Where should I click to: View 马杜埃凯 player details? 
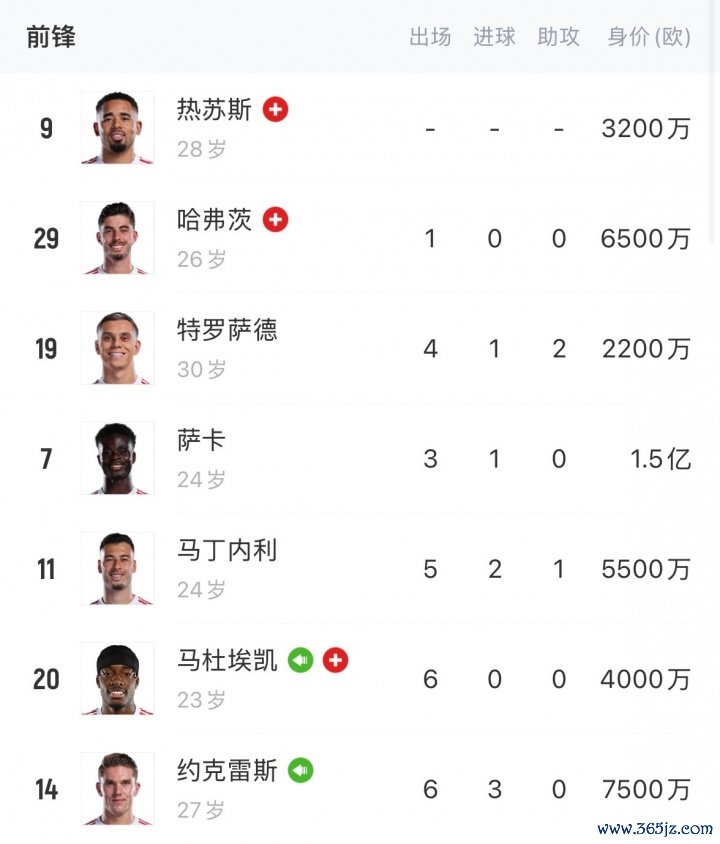[227, 661]
